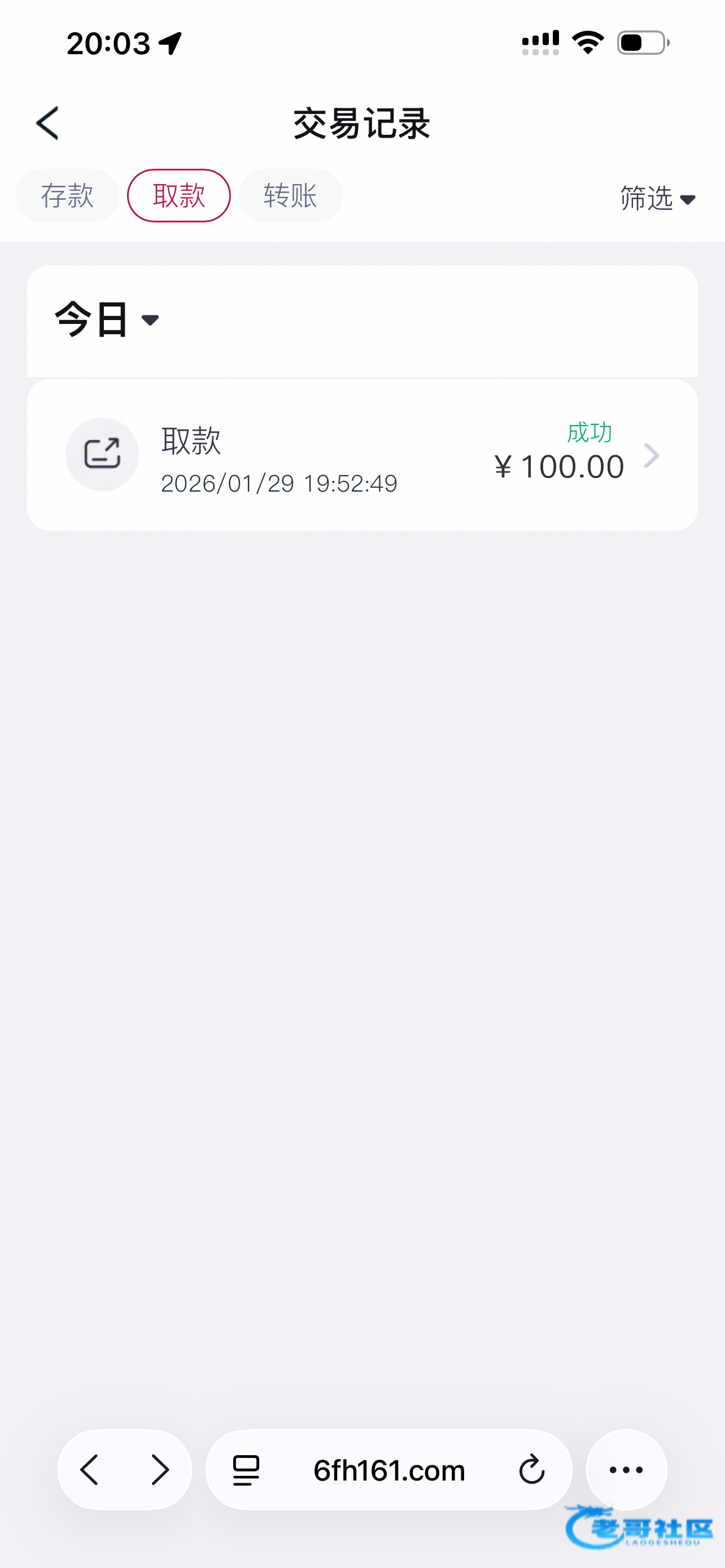This screenshot has height=1568, width=725.
Task: Go back from the 交易记录 page
Action: tap(47, 123)
